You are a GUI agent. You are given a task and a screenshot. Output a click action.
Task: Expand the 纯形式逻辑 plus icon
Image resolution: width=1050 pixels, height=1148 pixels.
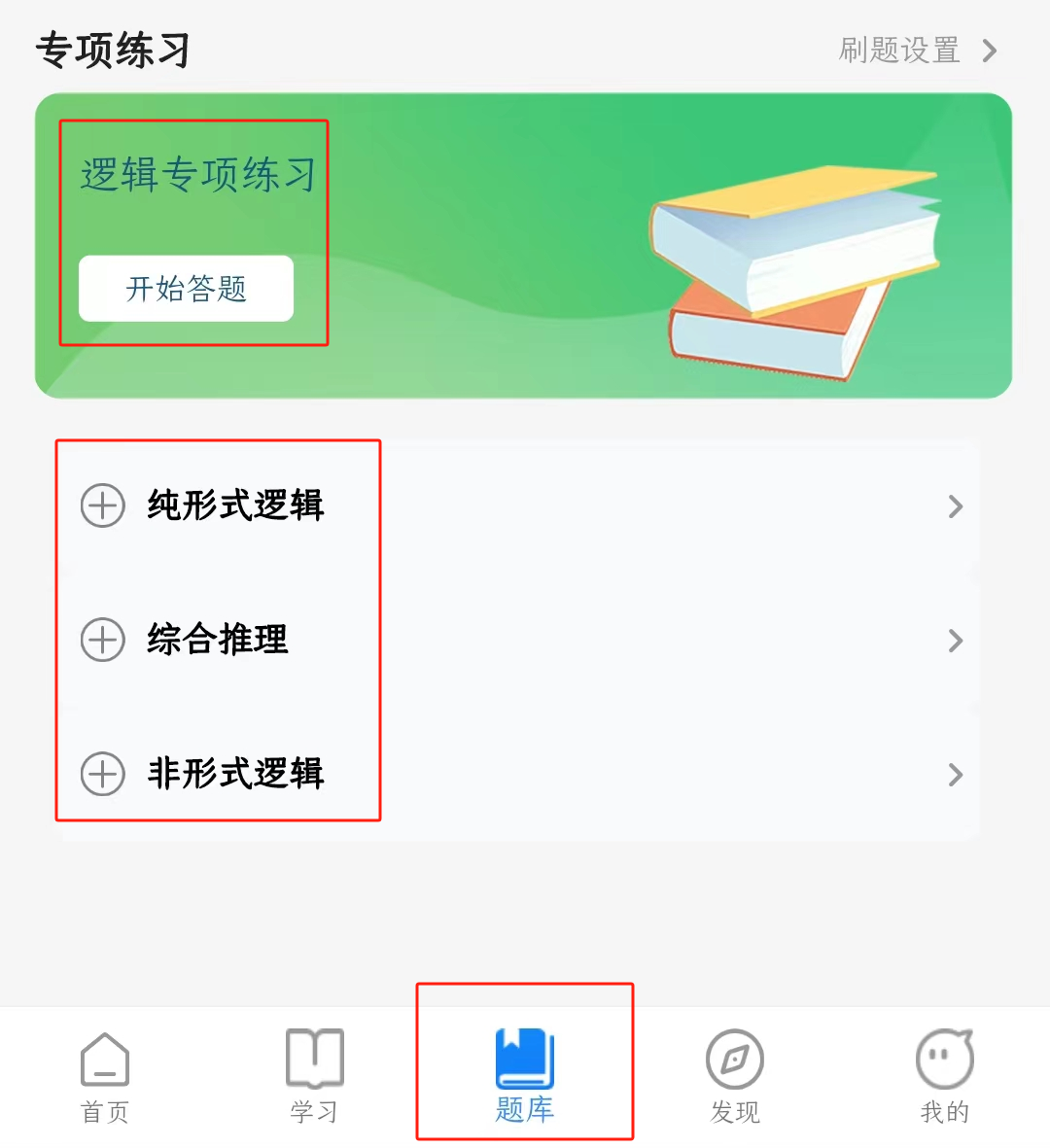coord(102,505)
